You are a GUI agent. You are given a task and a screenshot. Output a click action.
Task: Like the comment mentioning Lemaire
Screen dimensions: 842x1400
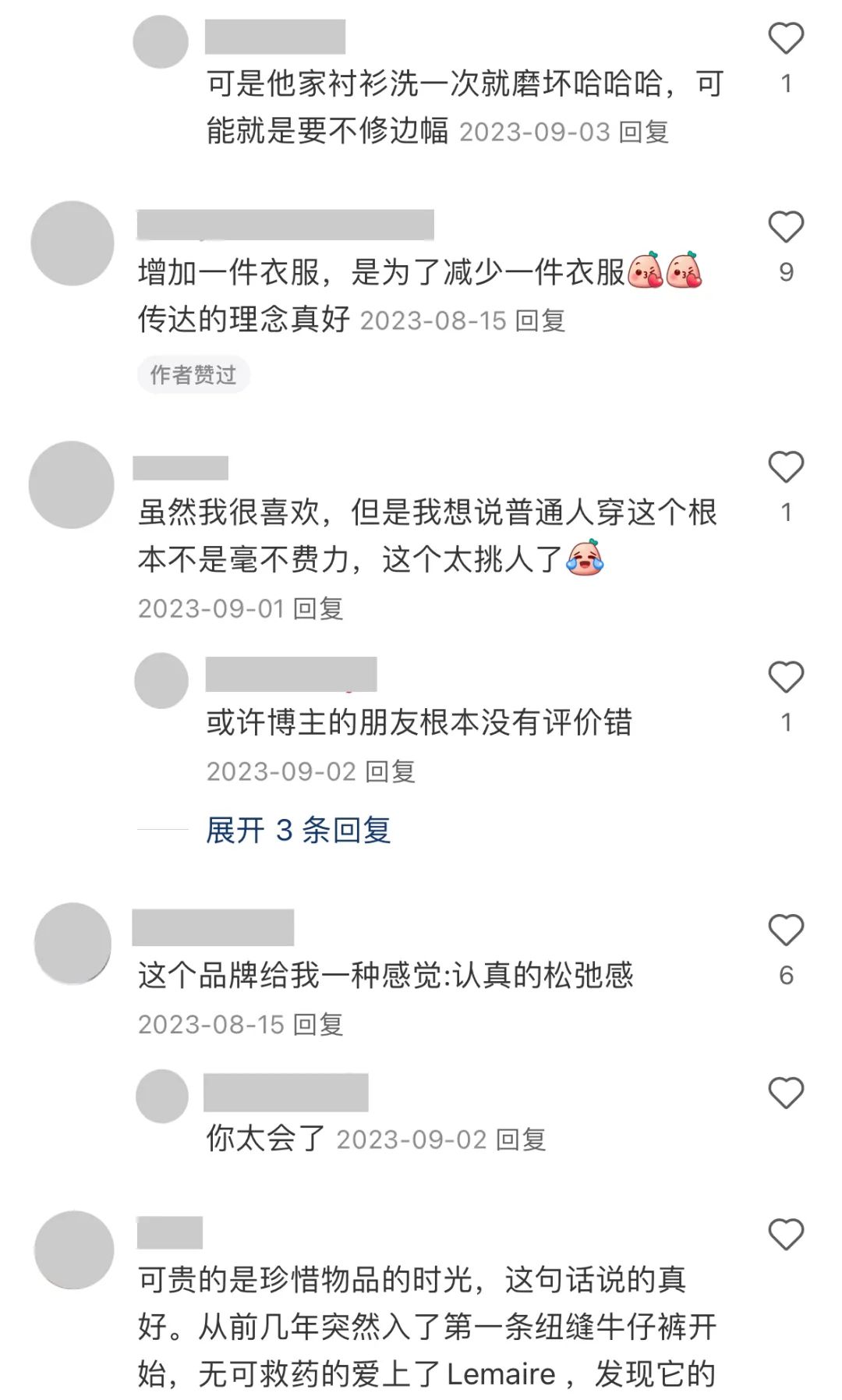tap(785, 1235)
